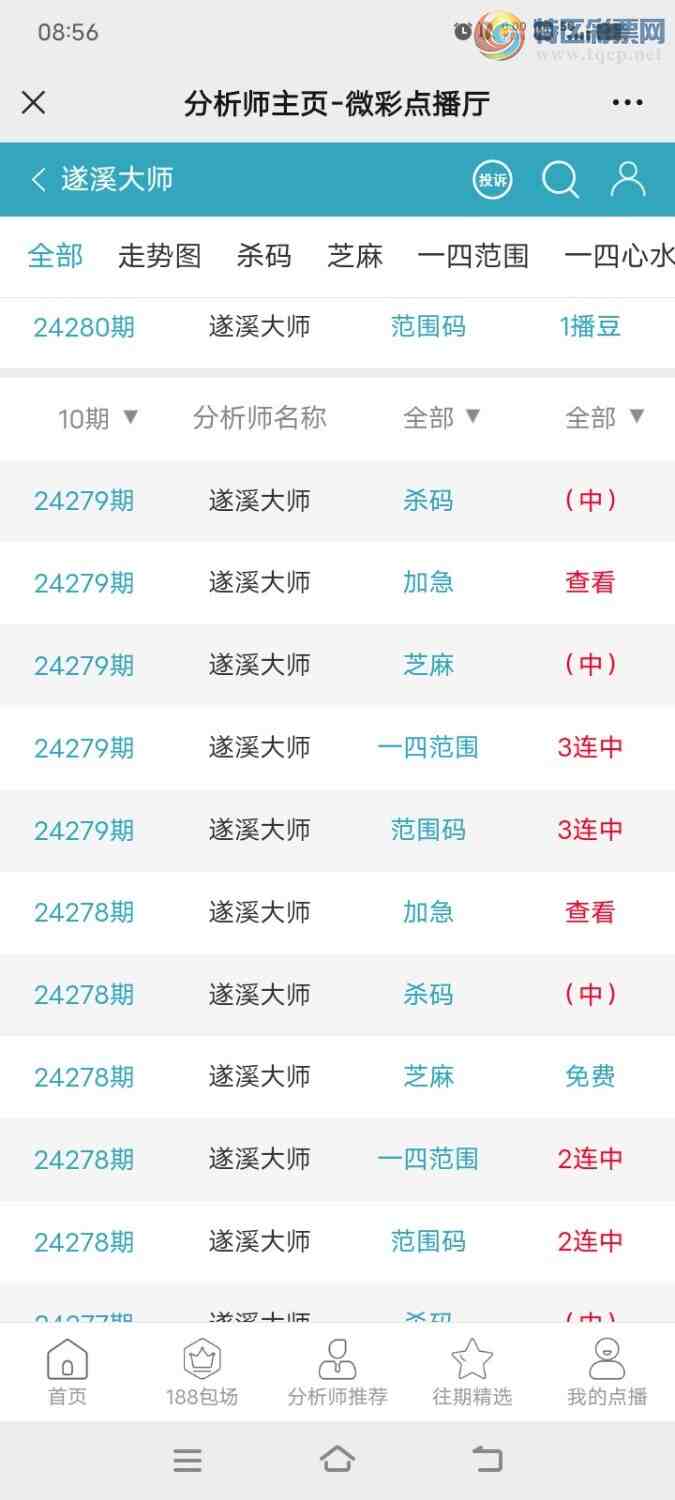
Task: Open the 24279期 一四范围 3连中 row
Action: (590, 747)
